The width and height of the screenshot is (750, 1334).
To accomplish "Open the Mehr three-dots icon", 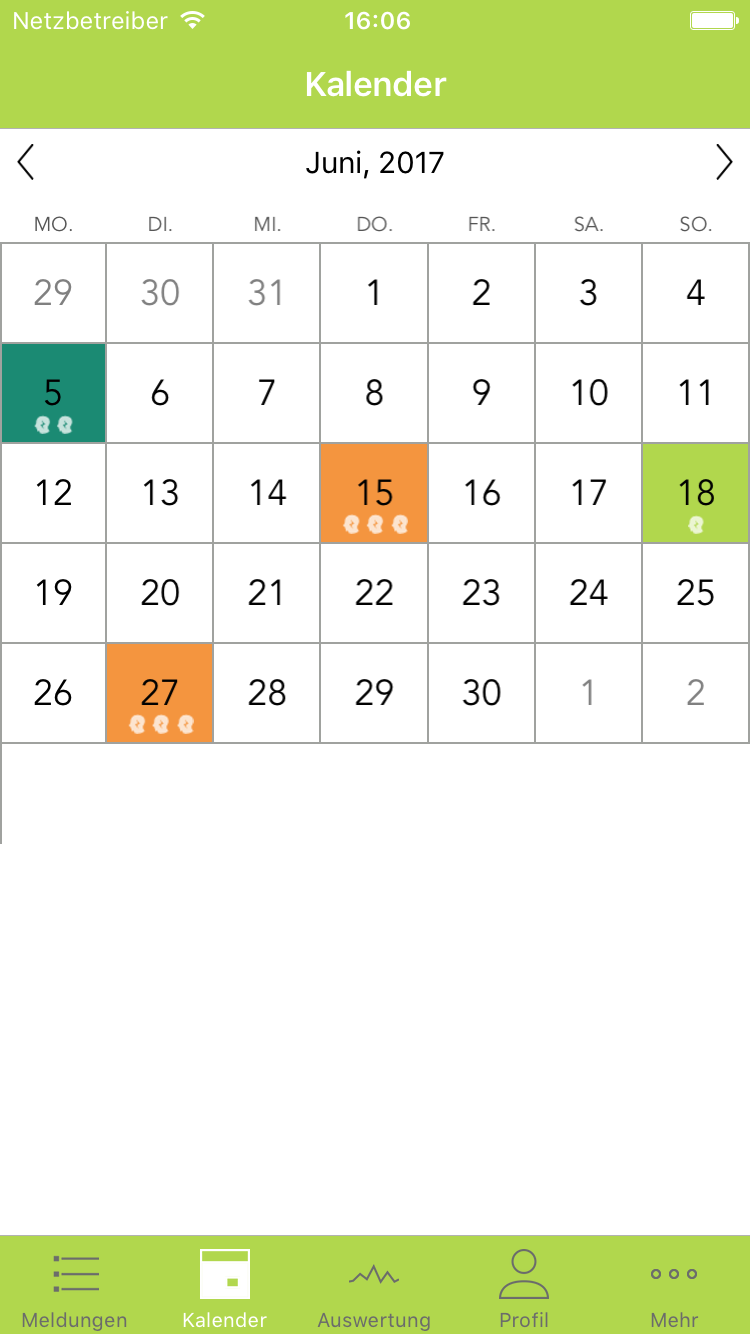I will [672, 1276].
